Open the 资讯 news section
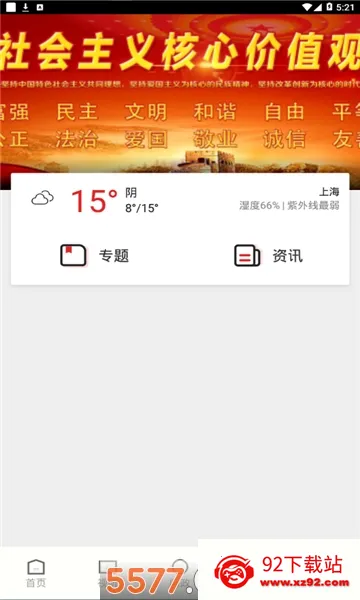The width and height of the screenshot is (360, 600). 268,255
